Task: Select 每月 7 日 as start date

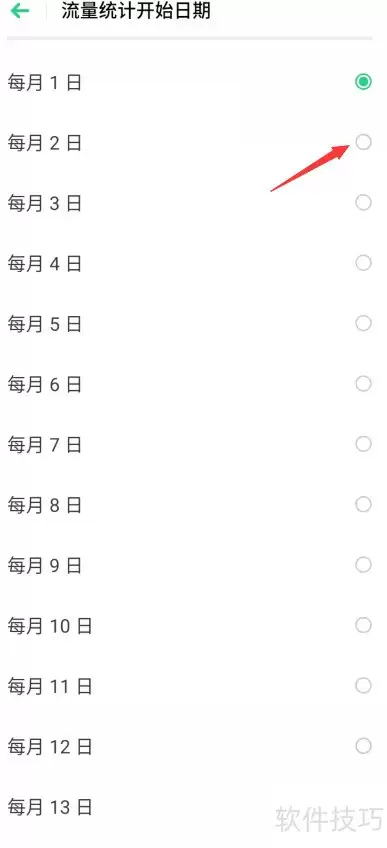Action: pos(363,445)
